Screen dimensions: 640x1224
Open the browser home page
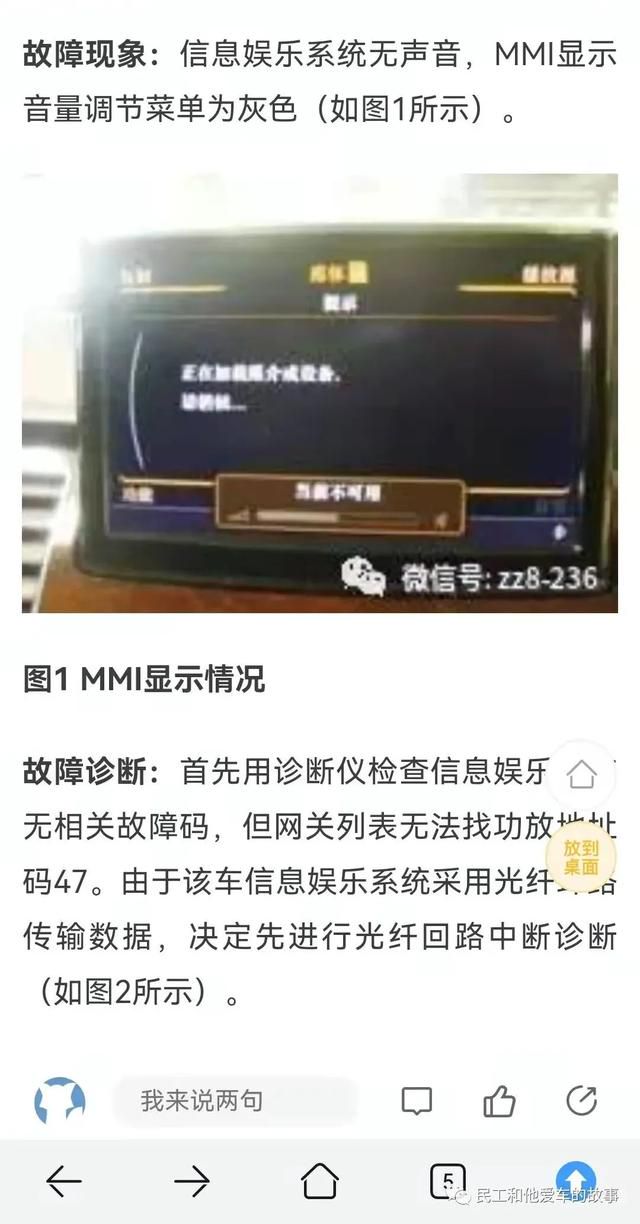point(320,1181)
